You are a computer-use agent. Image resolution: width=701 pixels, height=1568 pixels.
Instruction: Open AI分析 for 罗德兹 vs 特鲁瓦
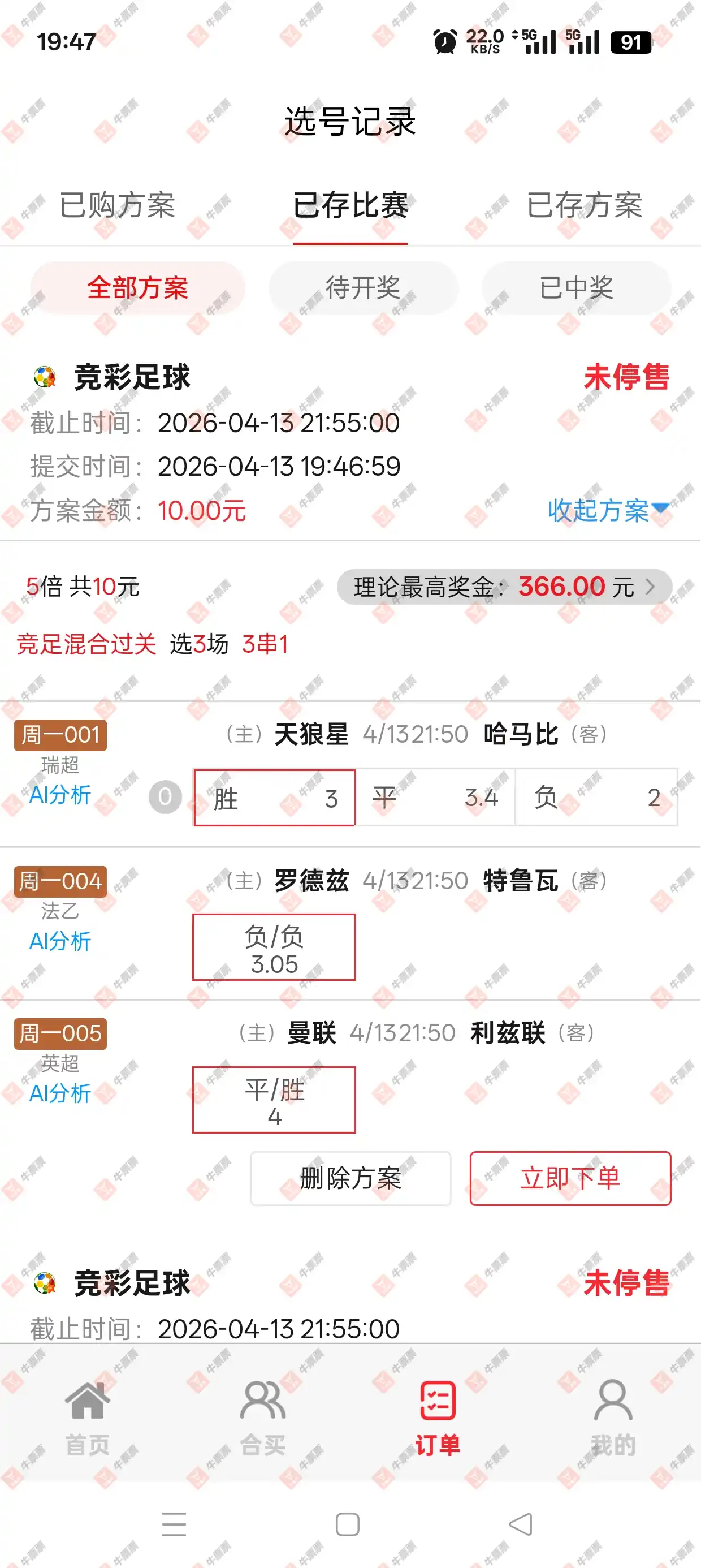click(59, 941)
